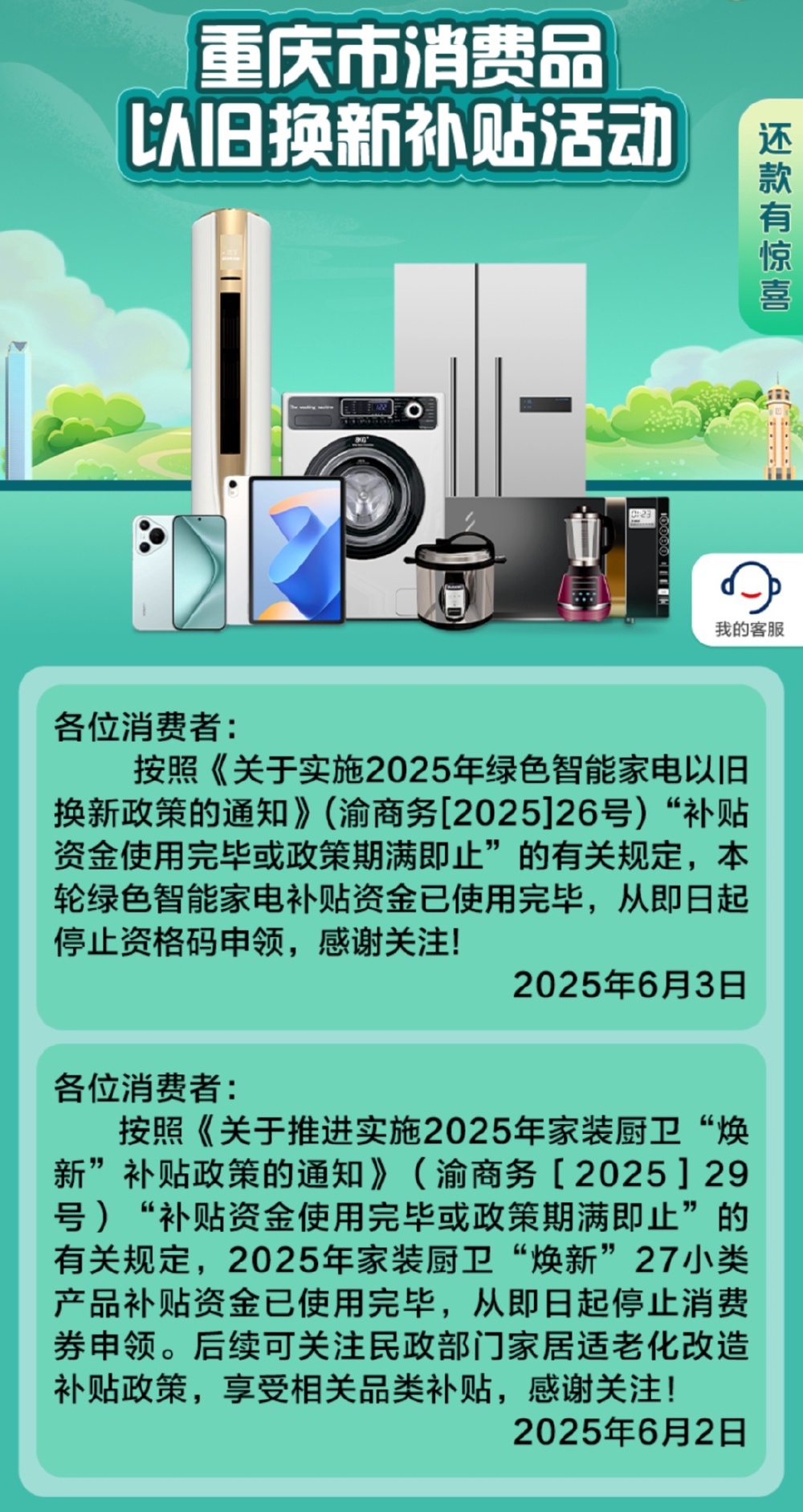Contact 我的客服 customer service
The width and height of the screenshot is (803, 1512).
748,600
